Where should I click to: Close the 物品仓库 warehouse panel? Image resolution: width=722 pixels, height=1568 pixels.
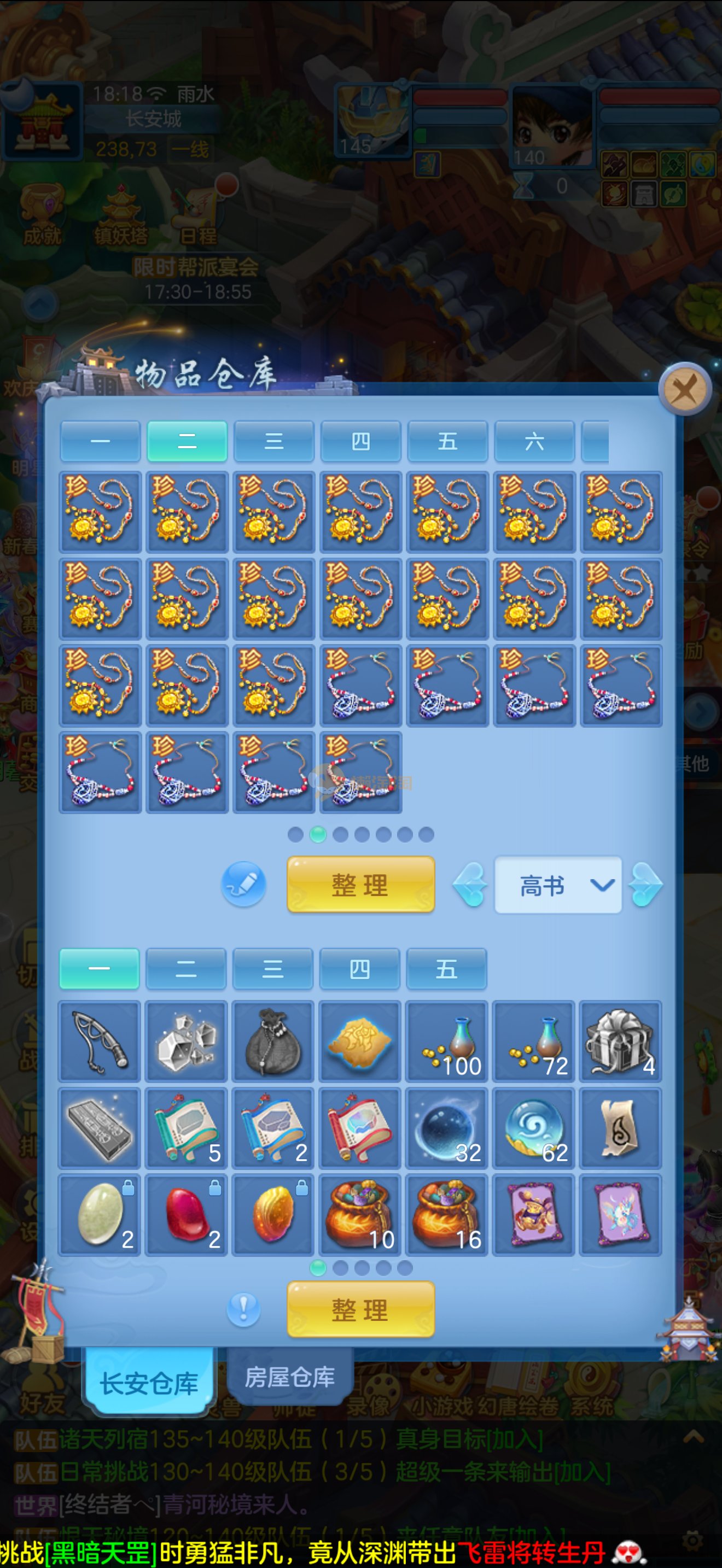[685, 389]
